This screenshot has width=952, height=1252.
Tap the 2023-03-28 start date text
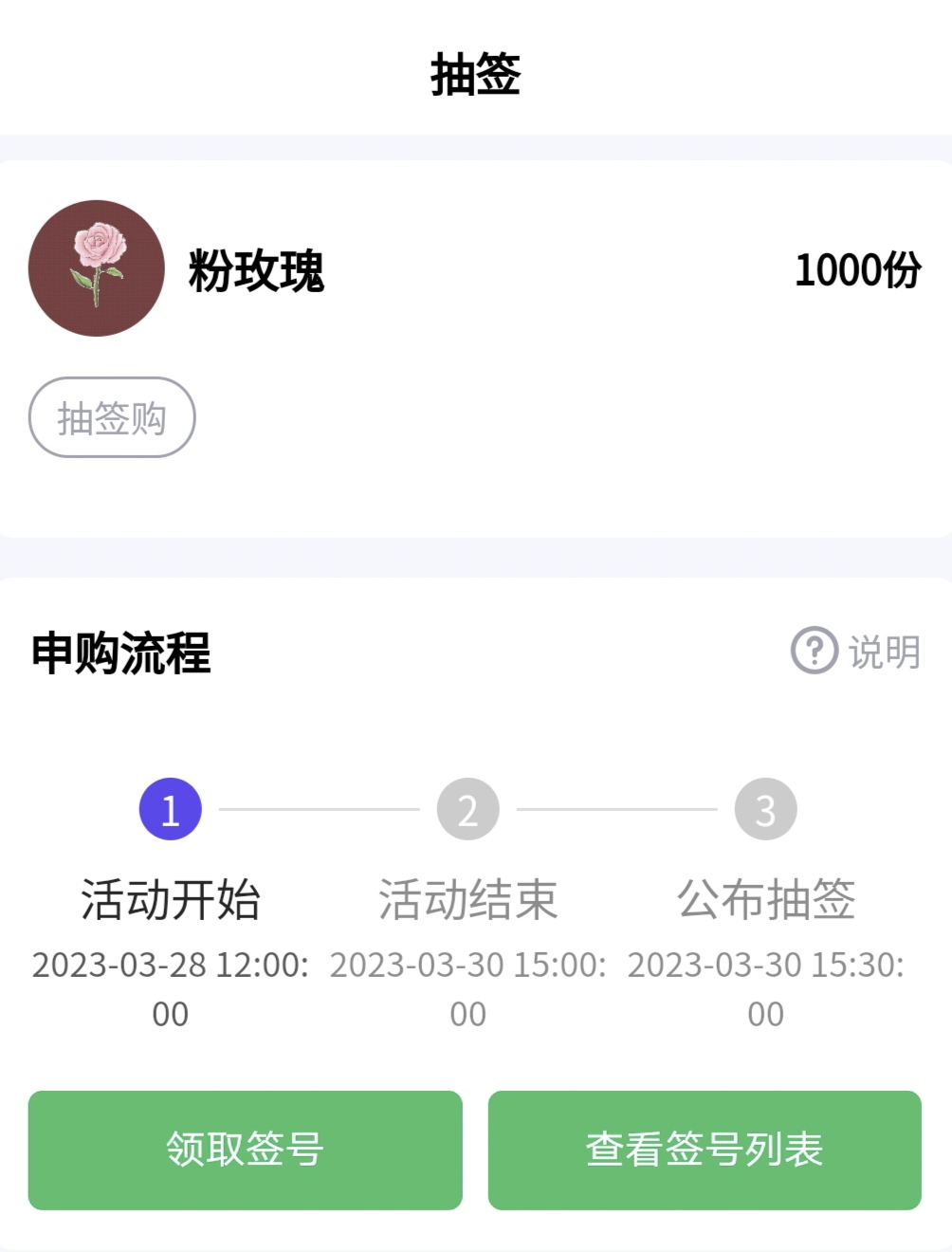(169, 986)
